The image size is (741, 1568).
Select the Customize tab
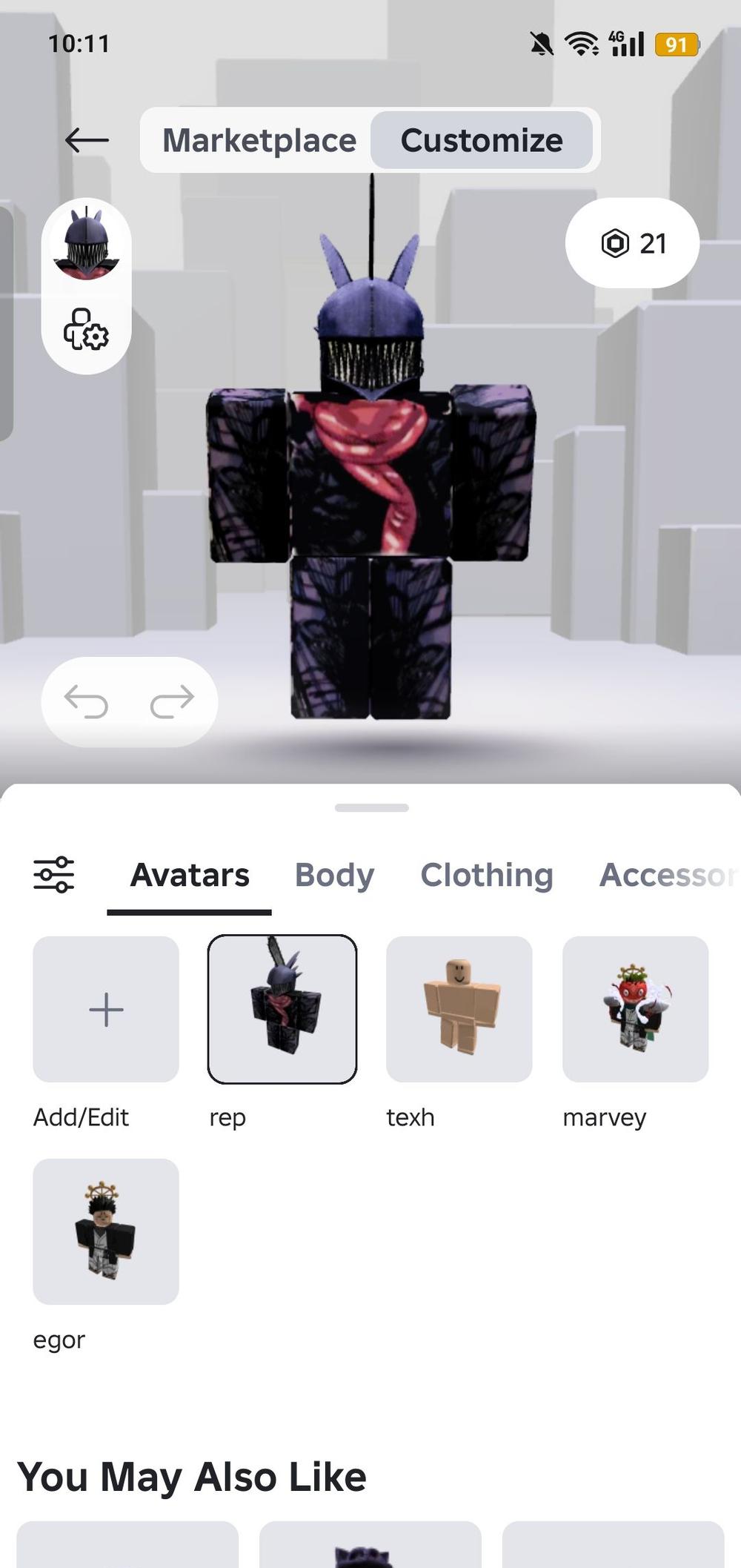482,140
